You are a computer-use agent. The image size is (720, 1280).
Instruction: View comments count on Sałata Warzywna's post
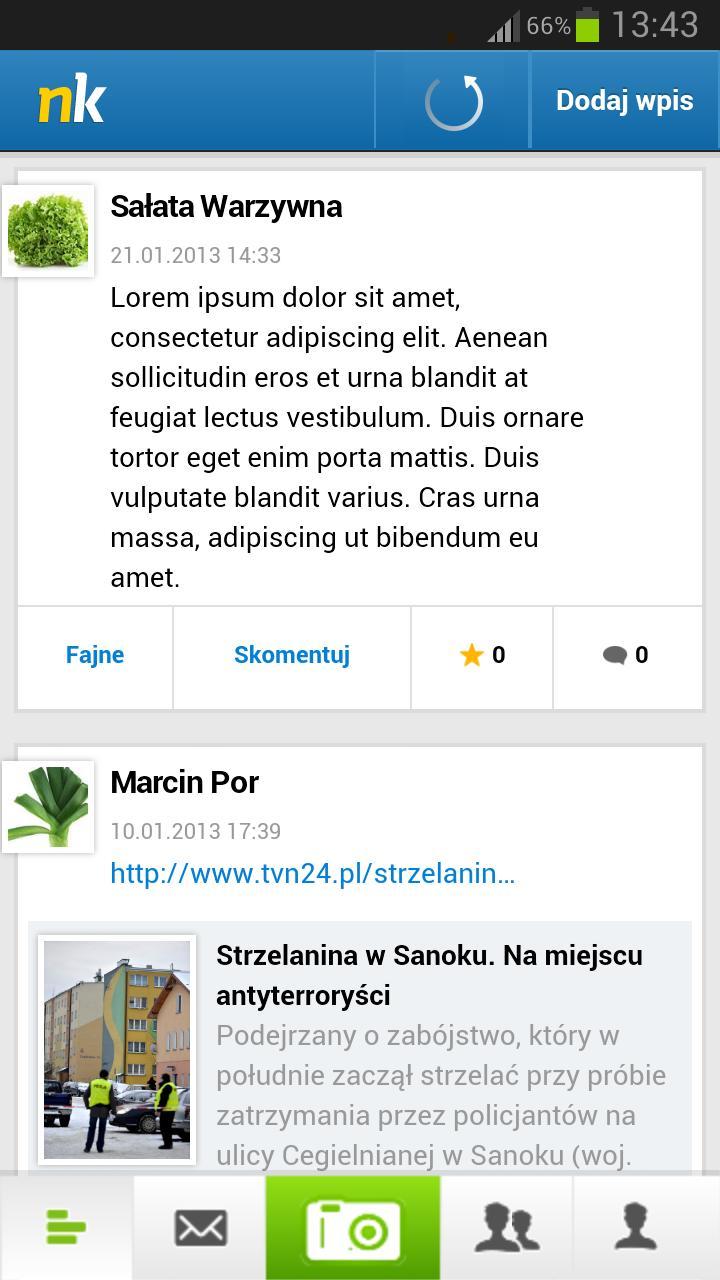tap(627, 656)
